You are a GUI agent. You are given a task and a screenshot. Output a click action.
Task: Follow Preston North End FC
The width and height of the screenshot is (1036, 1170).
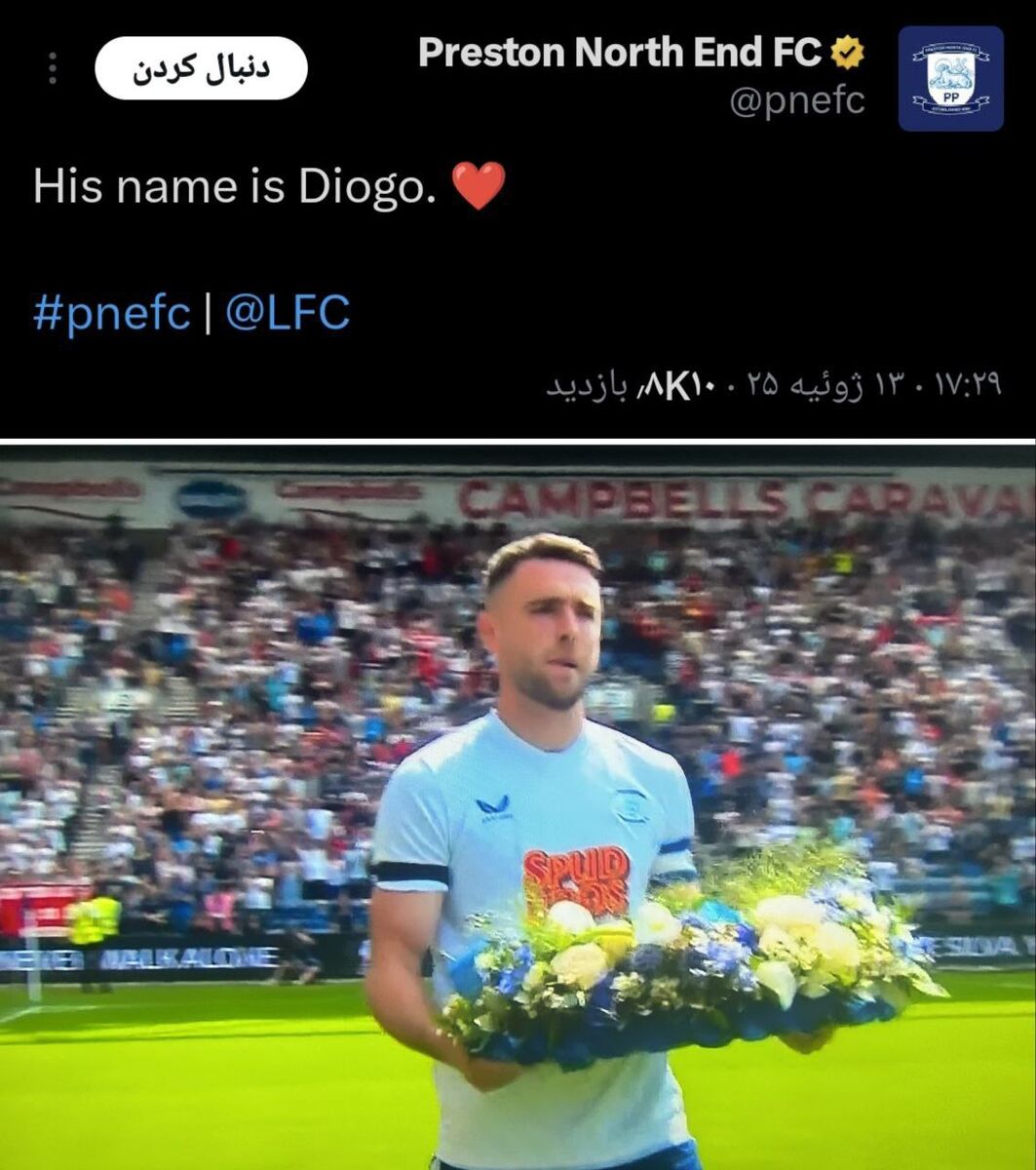pyautogui.click(x=201, y=68)
